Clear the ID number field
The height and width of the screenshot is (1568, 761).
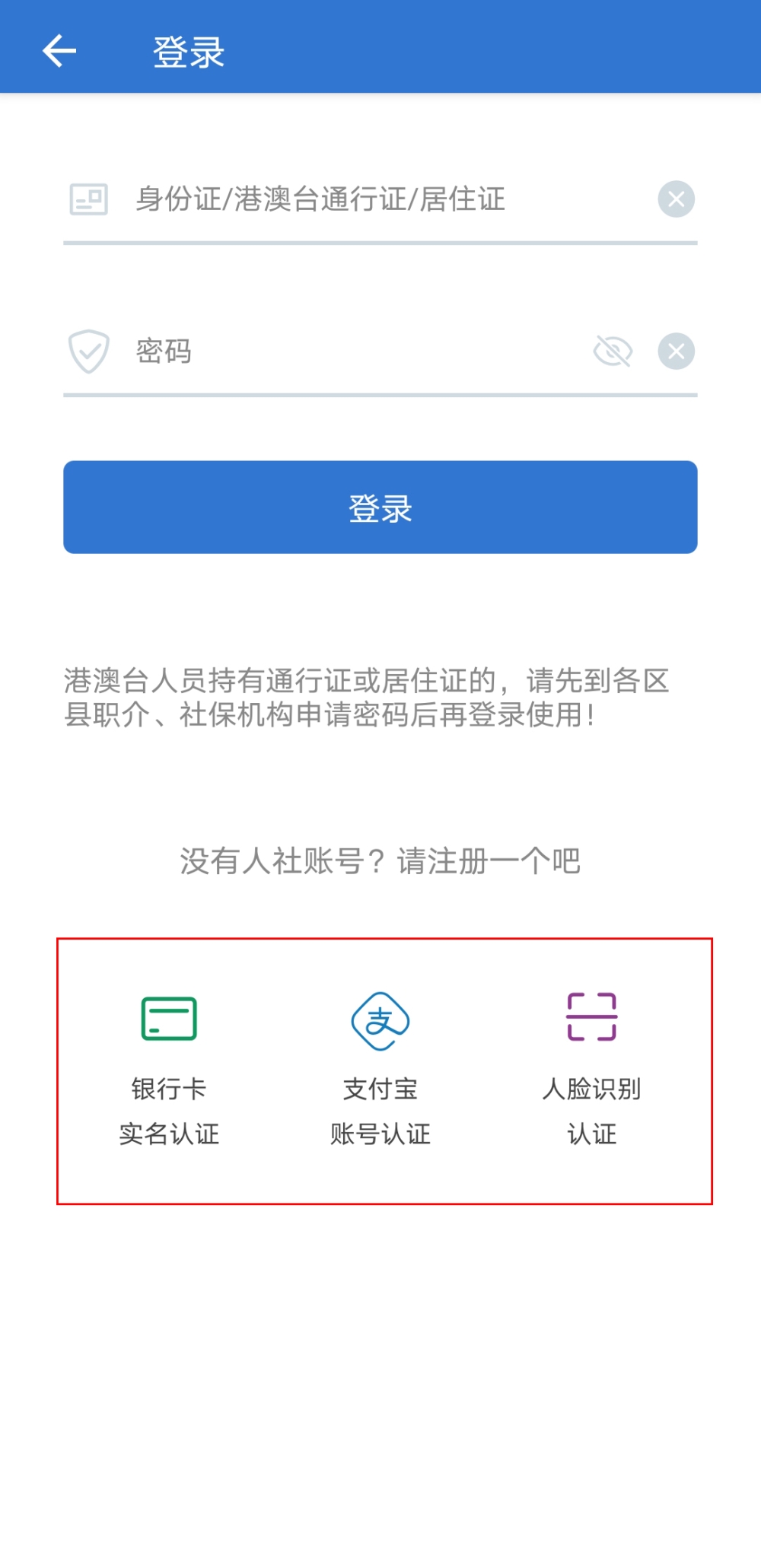[676, 199]
